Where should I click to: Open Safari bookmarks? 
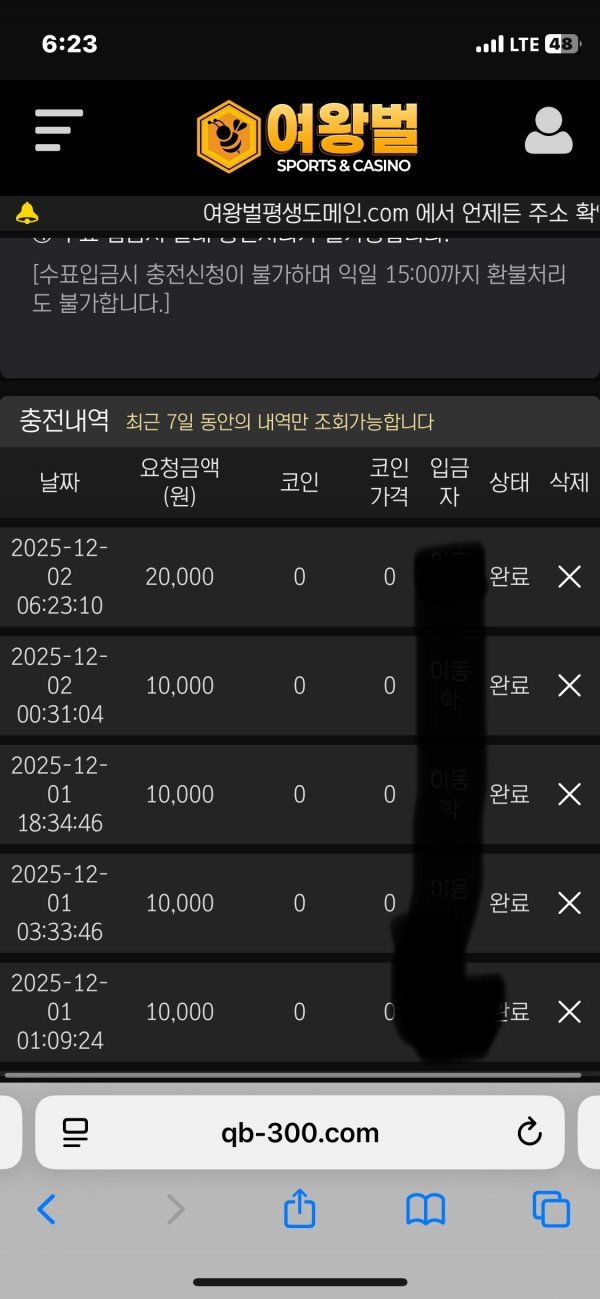tap(425, 1210)
